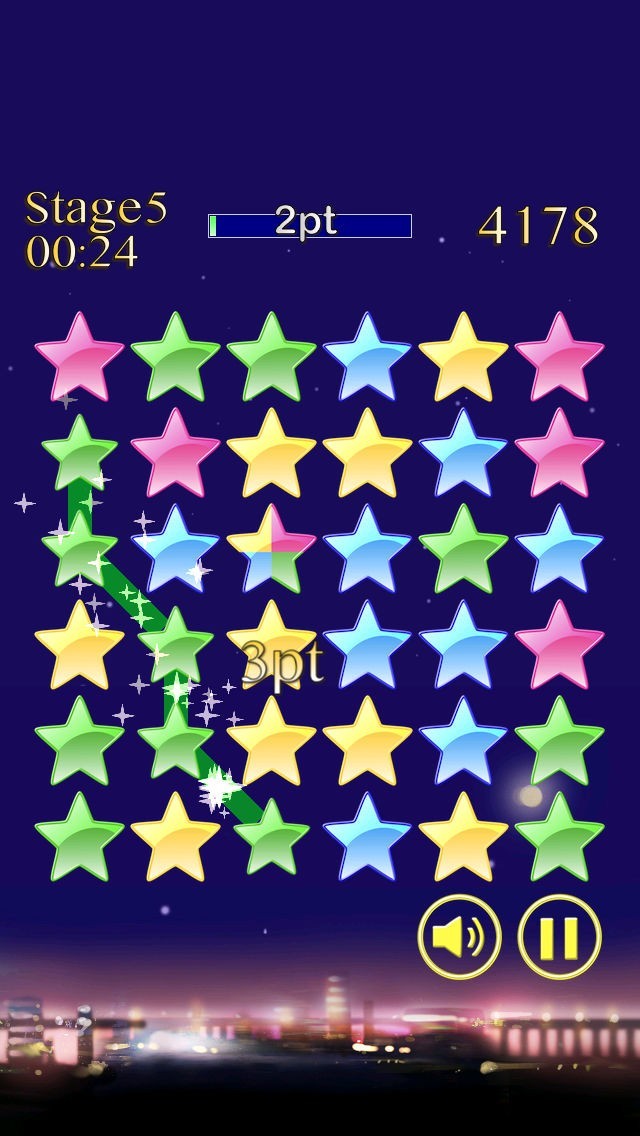Tap the multicolored wildcard star

[x=271, y=548]
